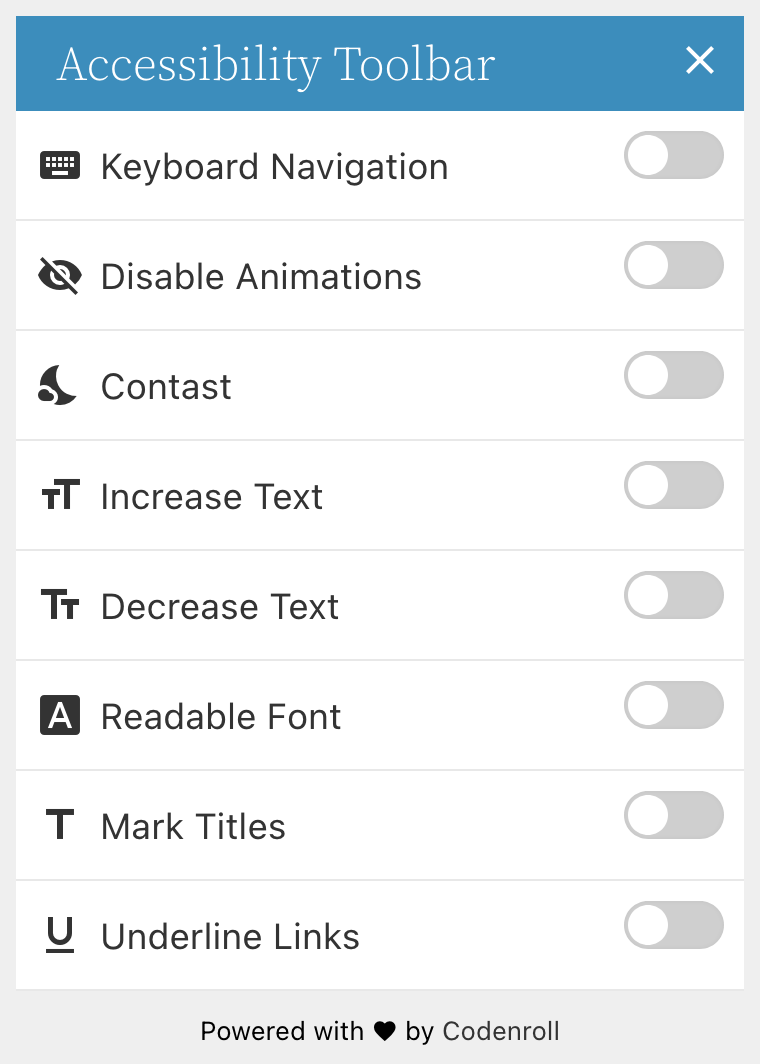Click the Accessibility Toolbar title text
The image size is (760, 1064).
coord(277,63)
